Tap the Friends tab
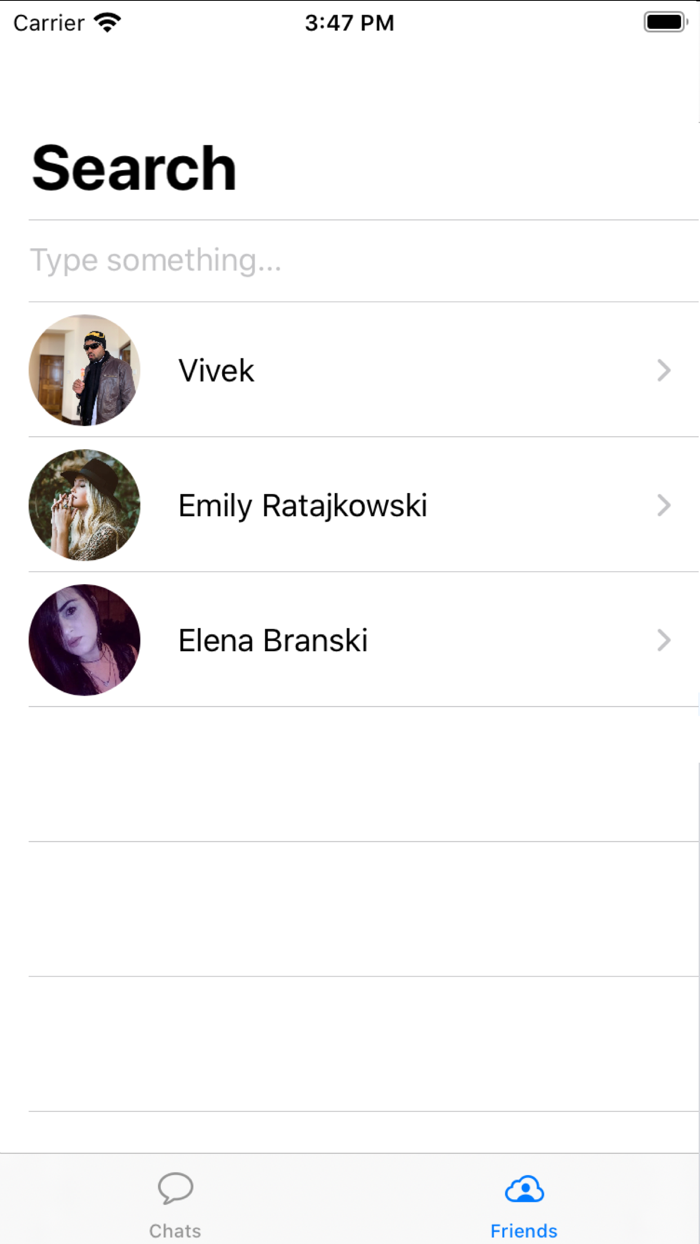The height and width of the screenshot is (1244, 700). point(524,1203)
